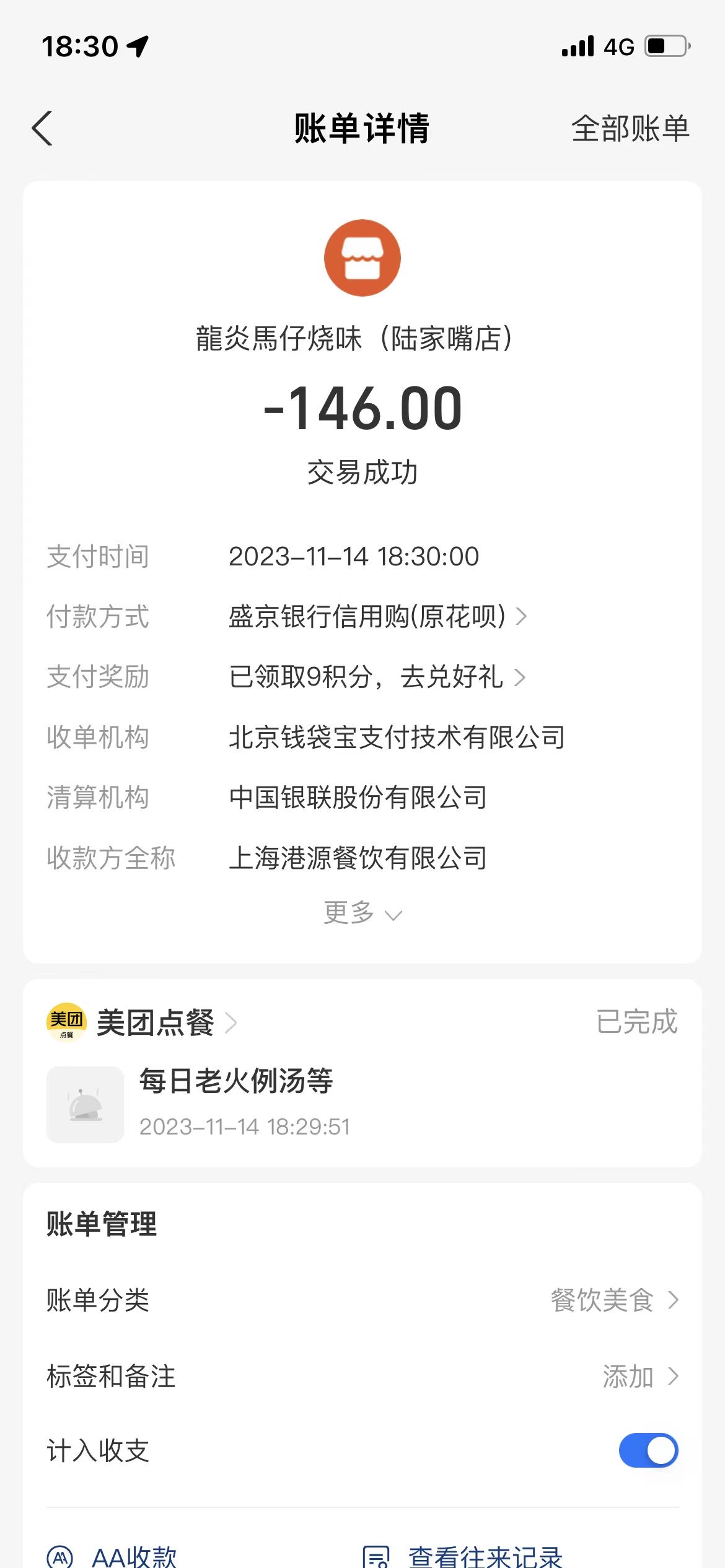
Task: Open 支付奖励 去兑好礼 link
Action: [x=377, y=677]
